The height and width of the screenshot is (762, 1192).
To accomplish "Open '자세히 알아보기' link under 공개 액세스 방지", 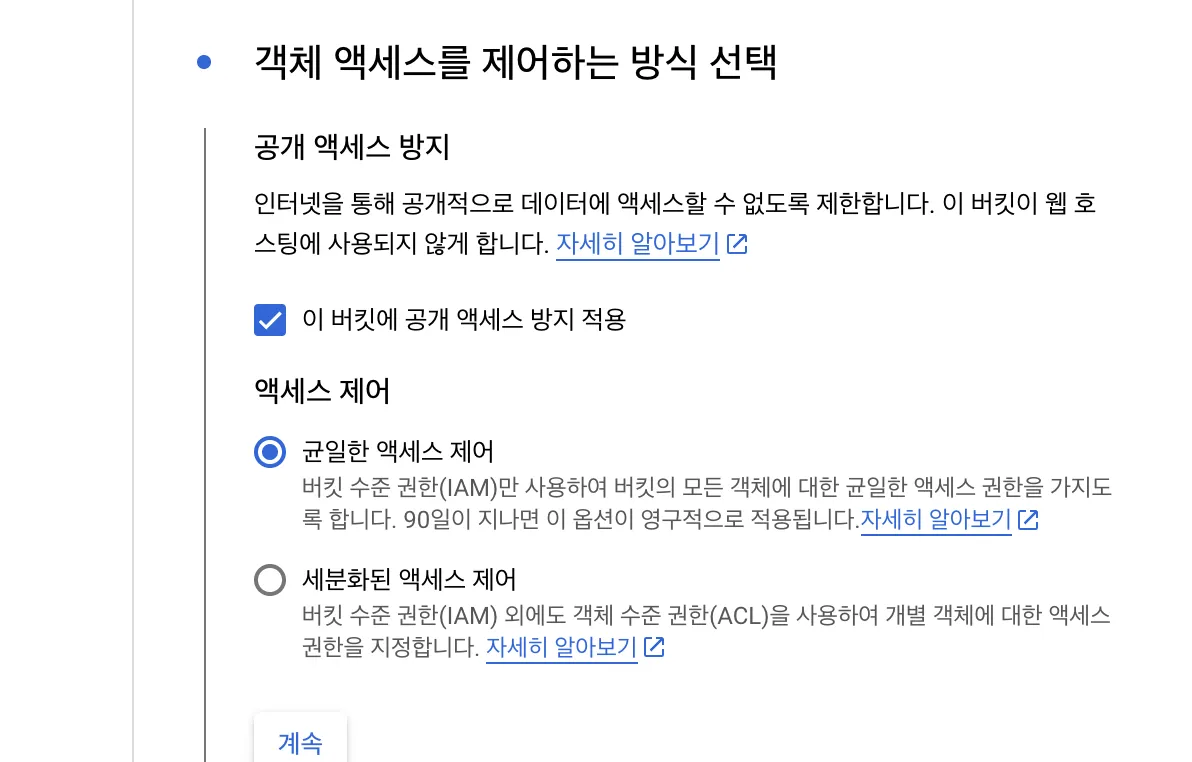I will click(x=638, y=244).
